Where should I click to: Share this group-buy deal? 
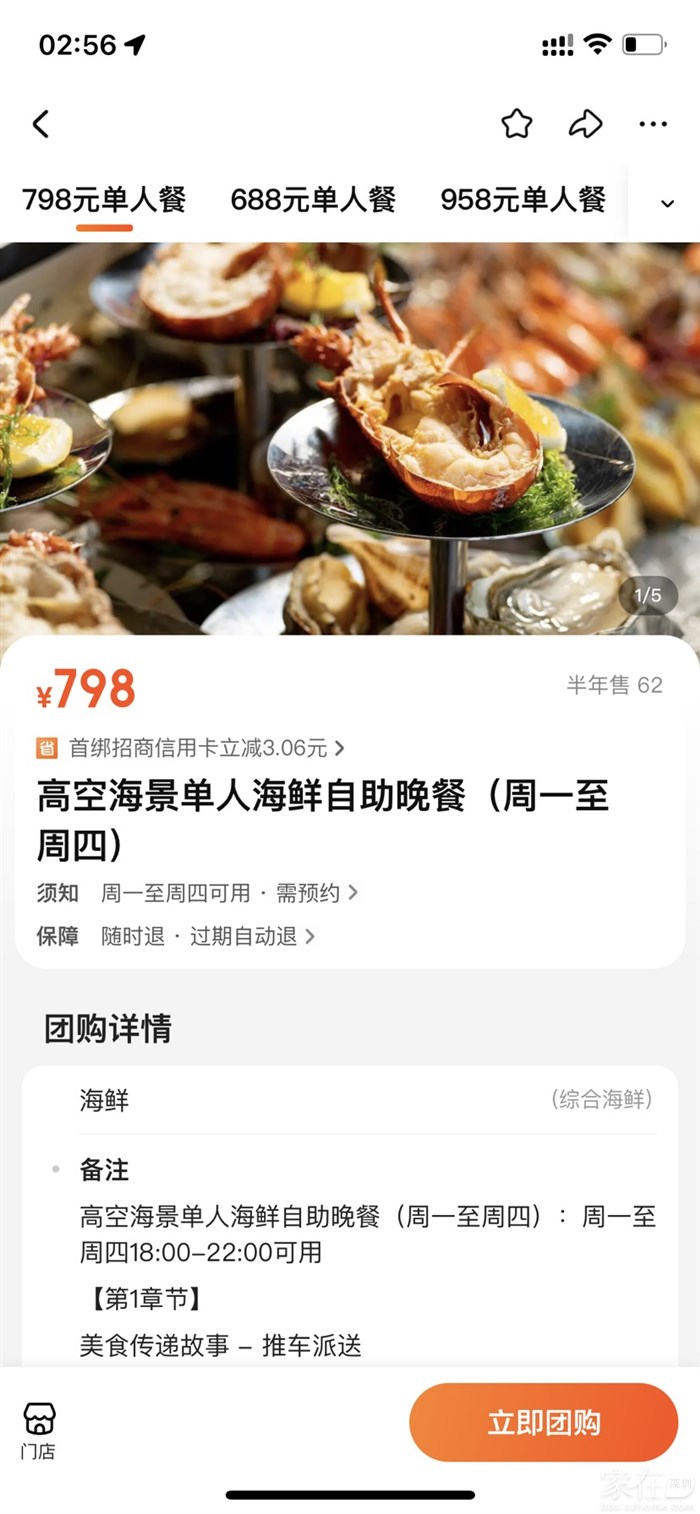coord(585,125)
